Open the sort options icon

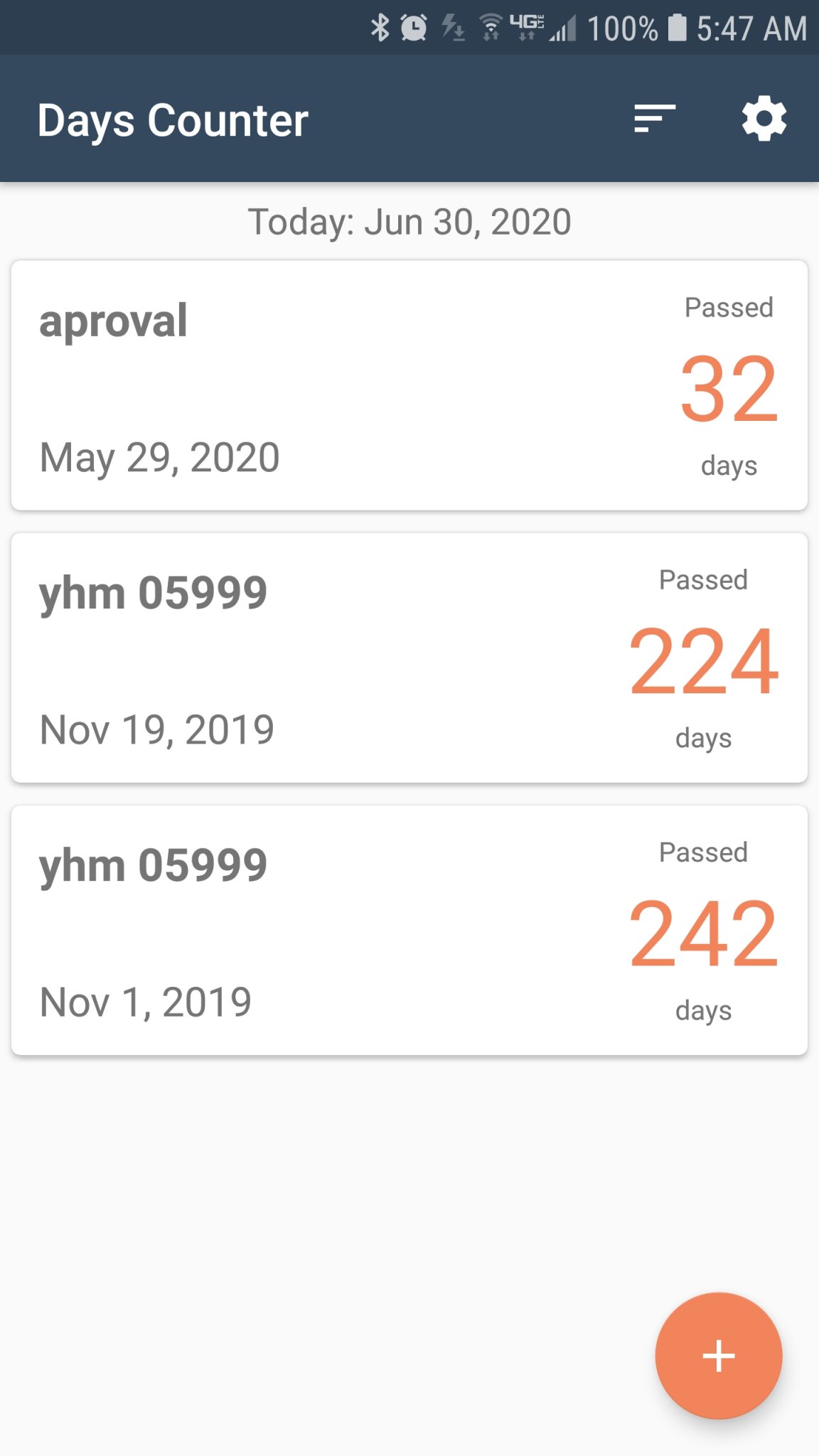(654, 119)
